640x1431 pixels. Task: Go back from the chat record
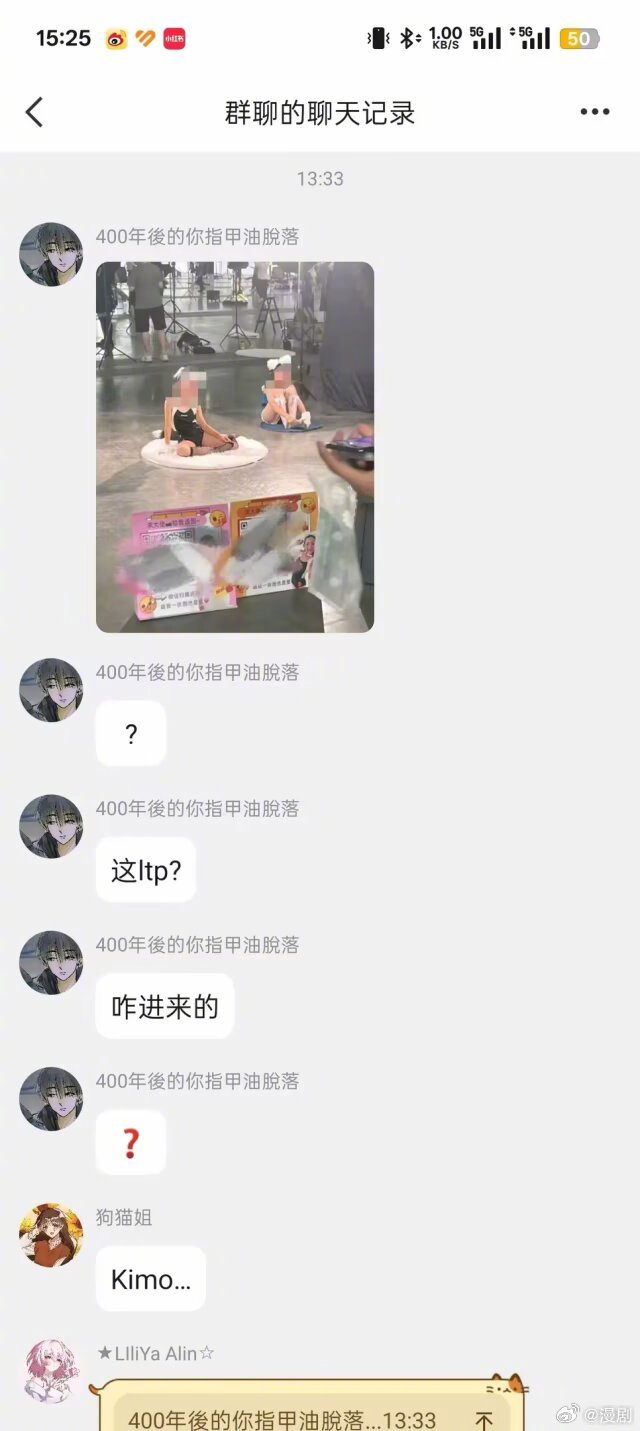pyautogui.click(x=34, y=112)
